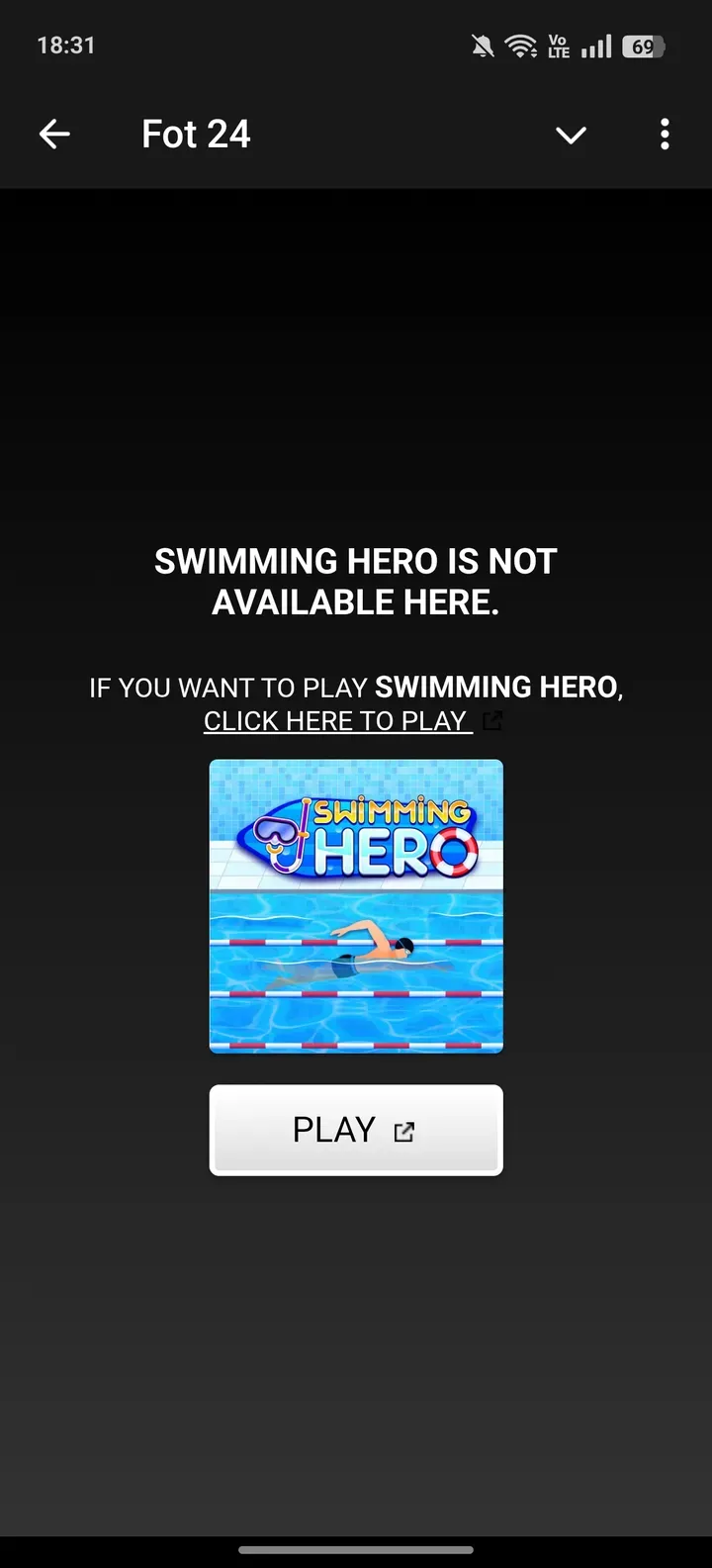Open the three-dot overflow menu
Viewport: 712px width, 1568px height.
click(665, 134)
